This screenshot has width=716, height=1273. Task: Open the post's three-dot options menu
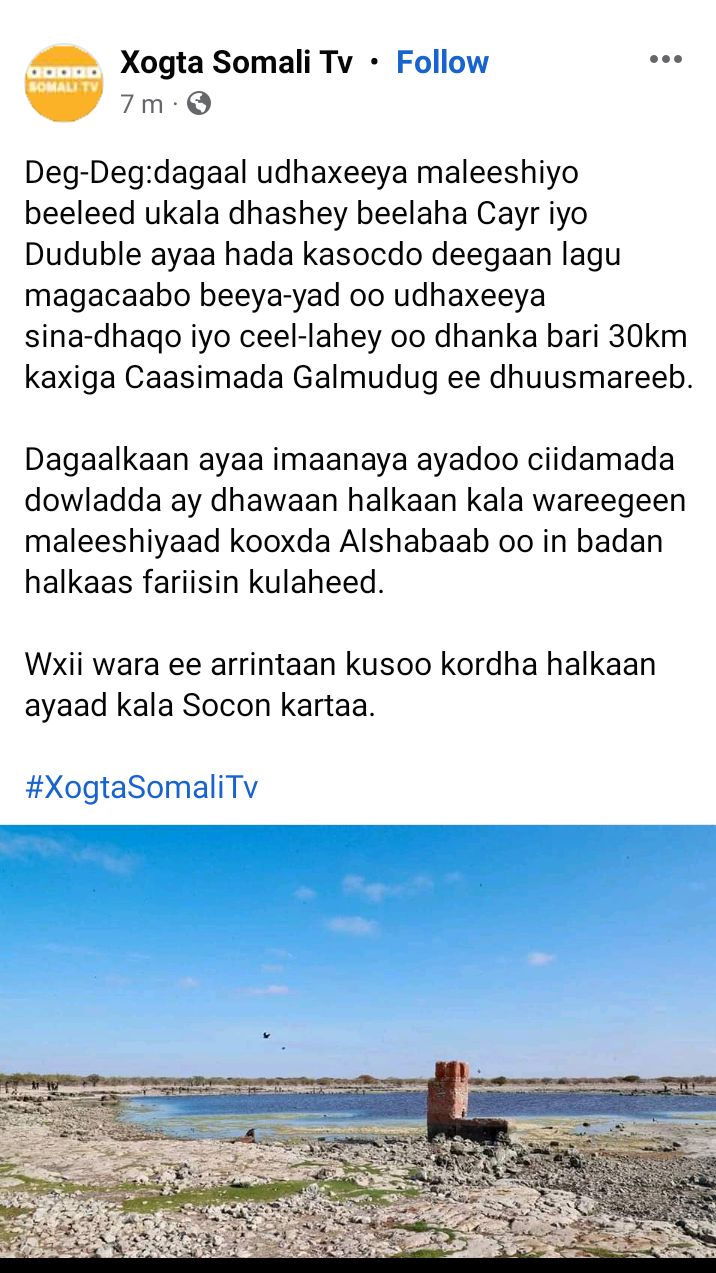tap(665, 60)
